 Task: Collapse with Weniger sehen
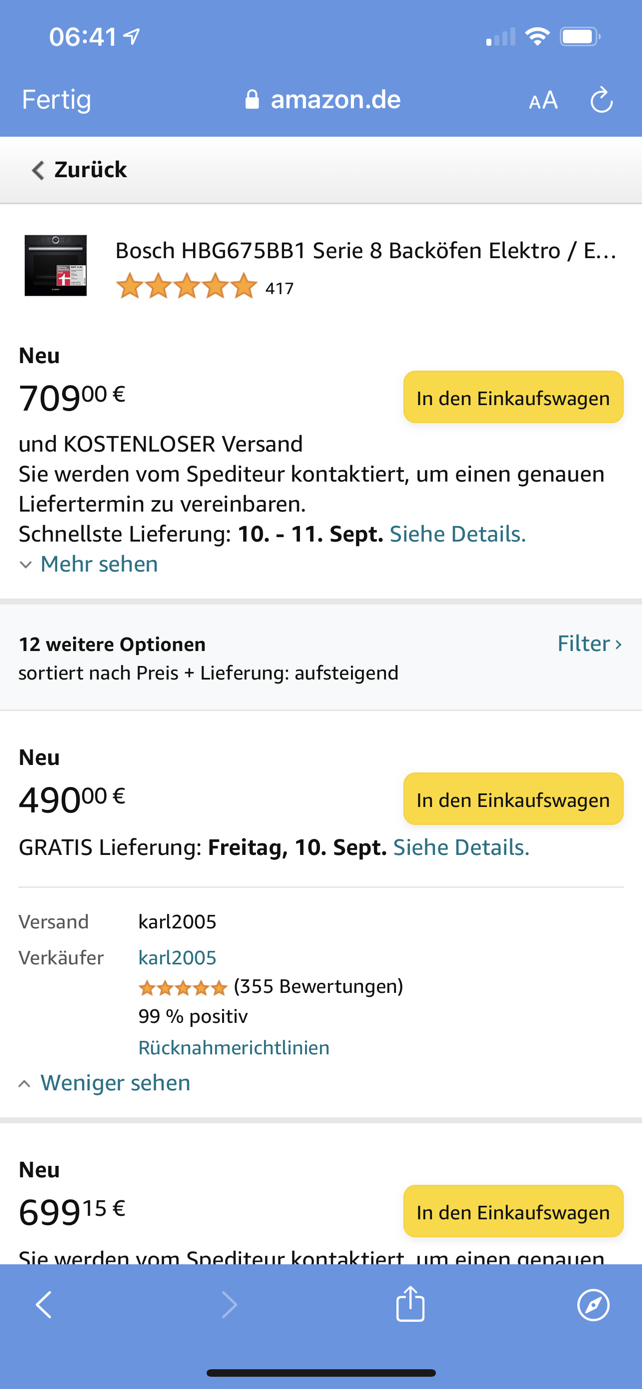point(104,1083)
